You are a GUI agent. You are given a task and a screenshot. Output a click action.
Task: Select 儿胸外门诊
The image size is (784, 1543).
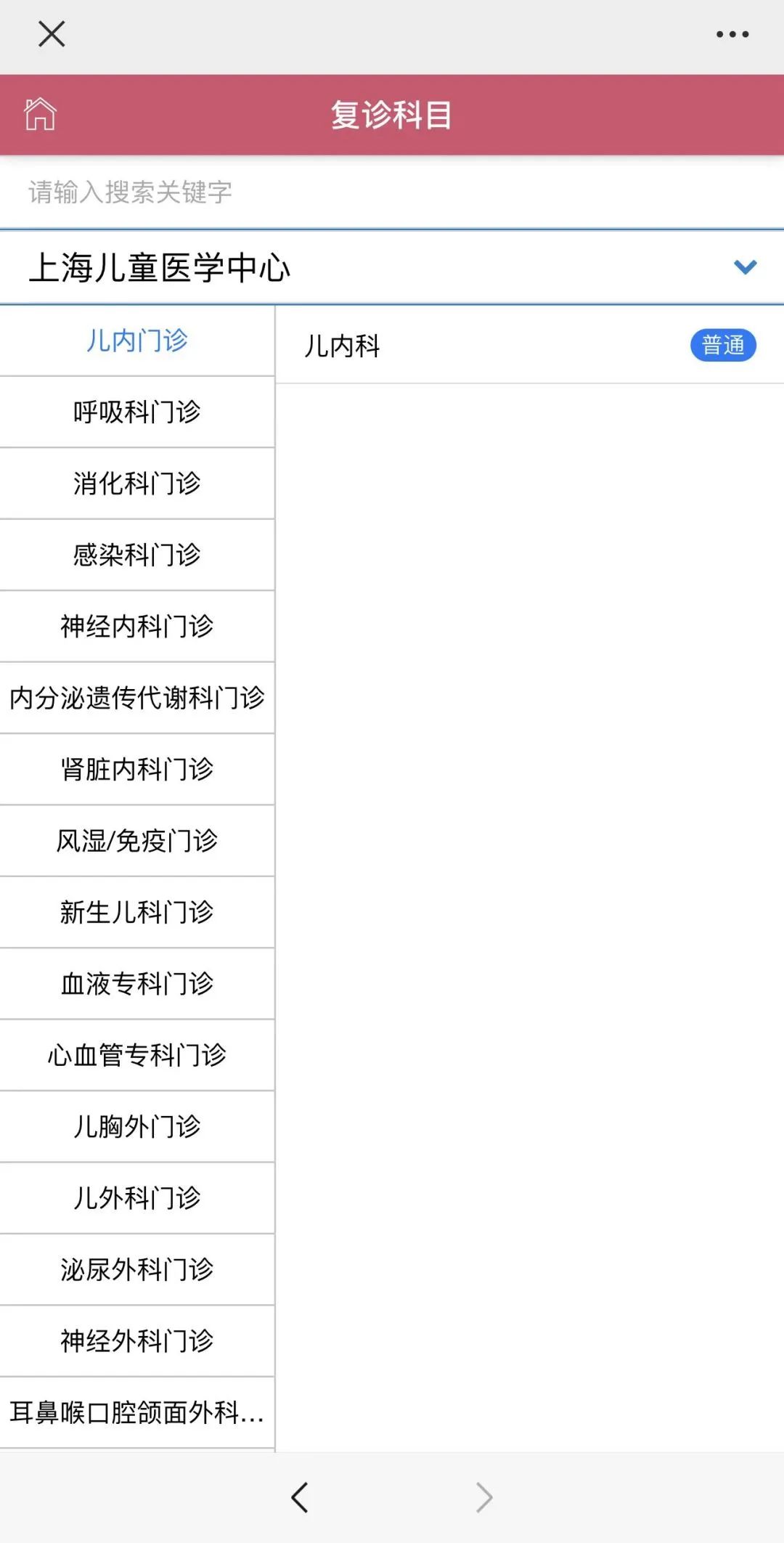tap(137, 1126)
